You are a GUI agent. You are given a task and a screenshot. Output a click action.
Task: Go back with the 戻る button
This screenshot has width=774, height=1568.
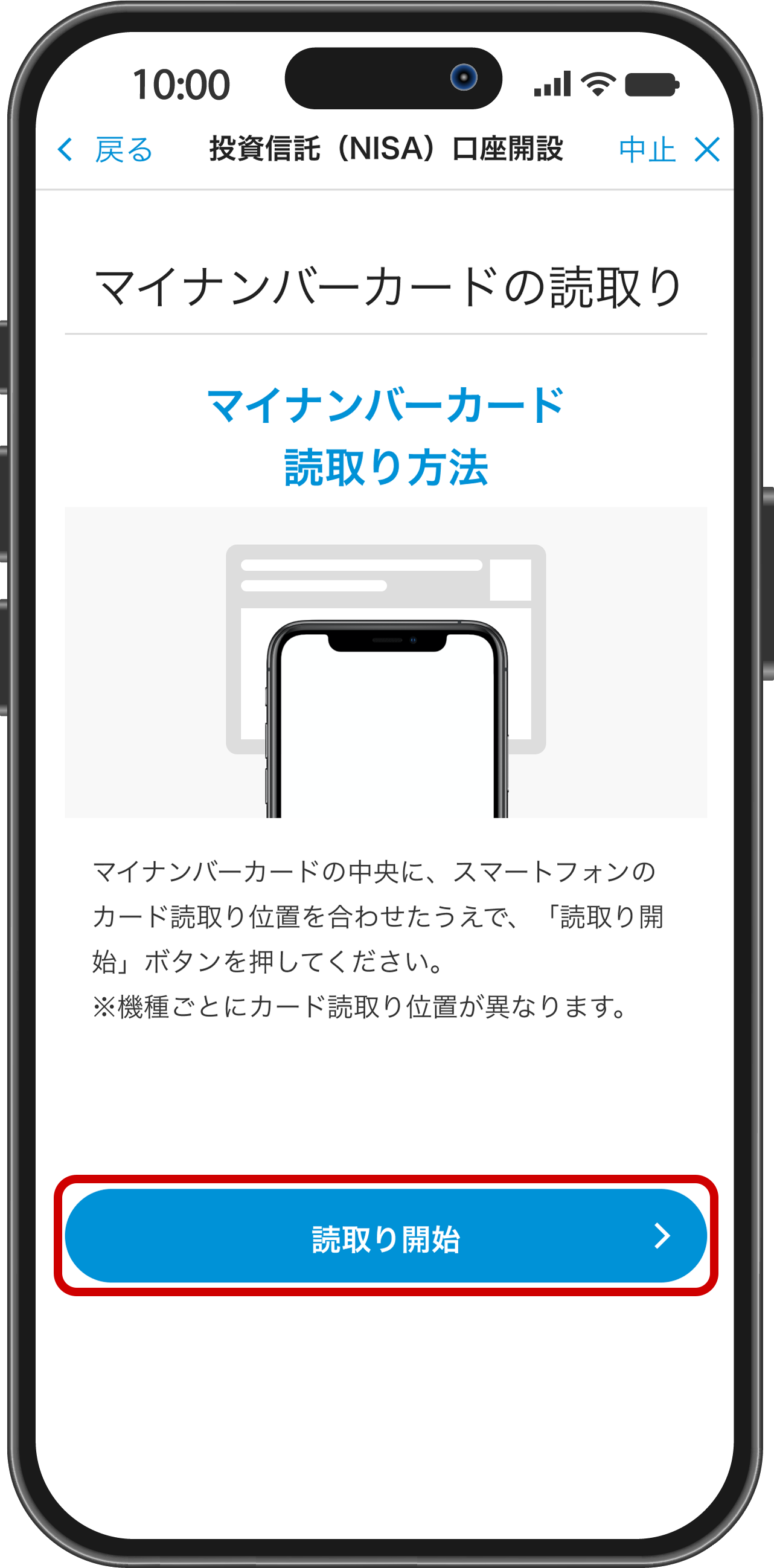coord(105,150)
